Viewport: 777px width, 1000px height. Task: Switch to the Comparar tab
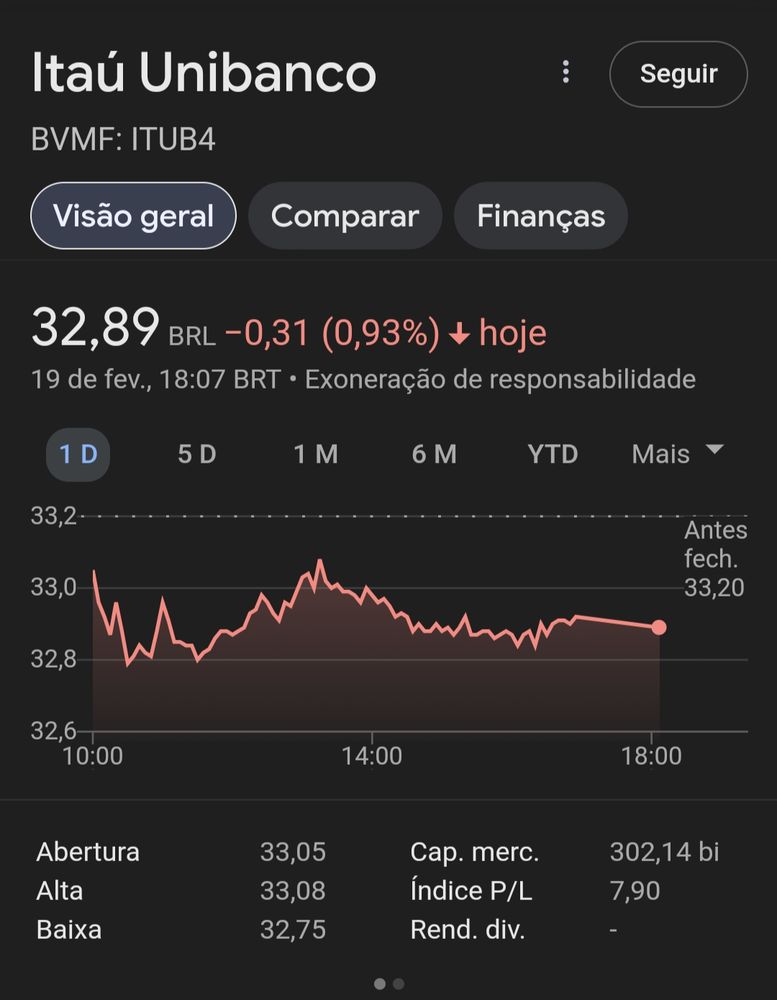pos(344,216)
